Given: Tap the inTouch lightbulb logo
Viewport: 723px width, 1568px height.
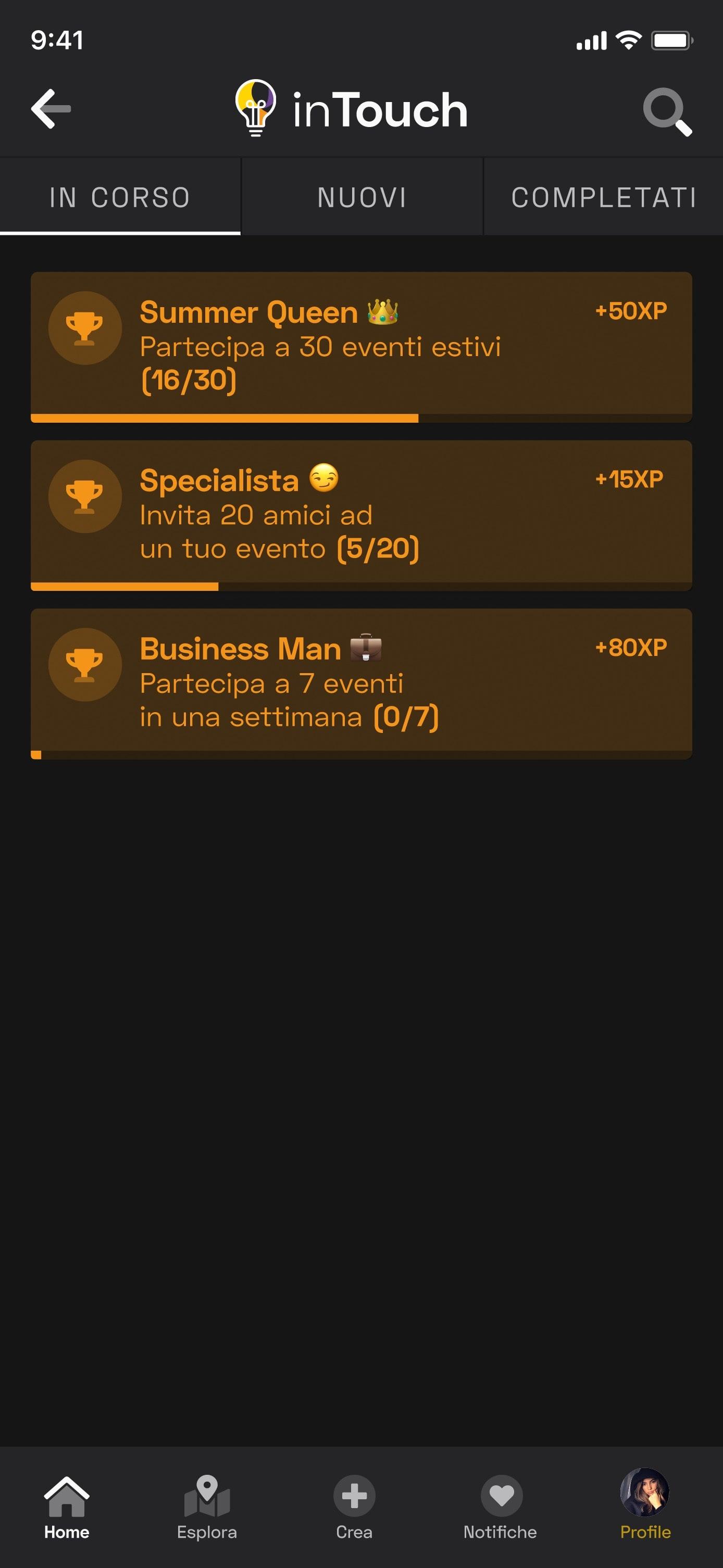Looking at the screenshot, I should (255, 109).
